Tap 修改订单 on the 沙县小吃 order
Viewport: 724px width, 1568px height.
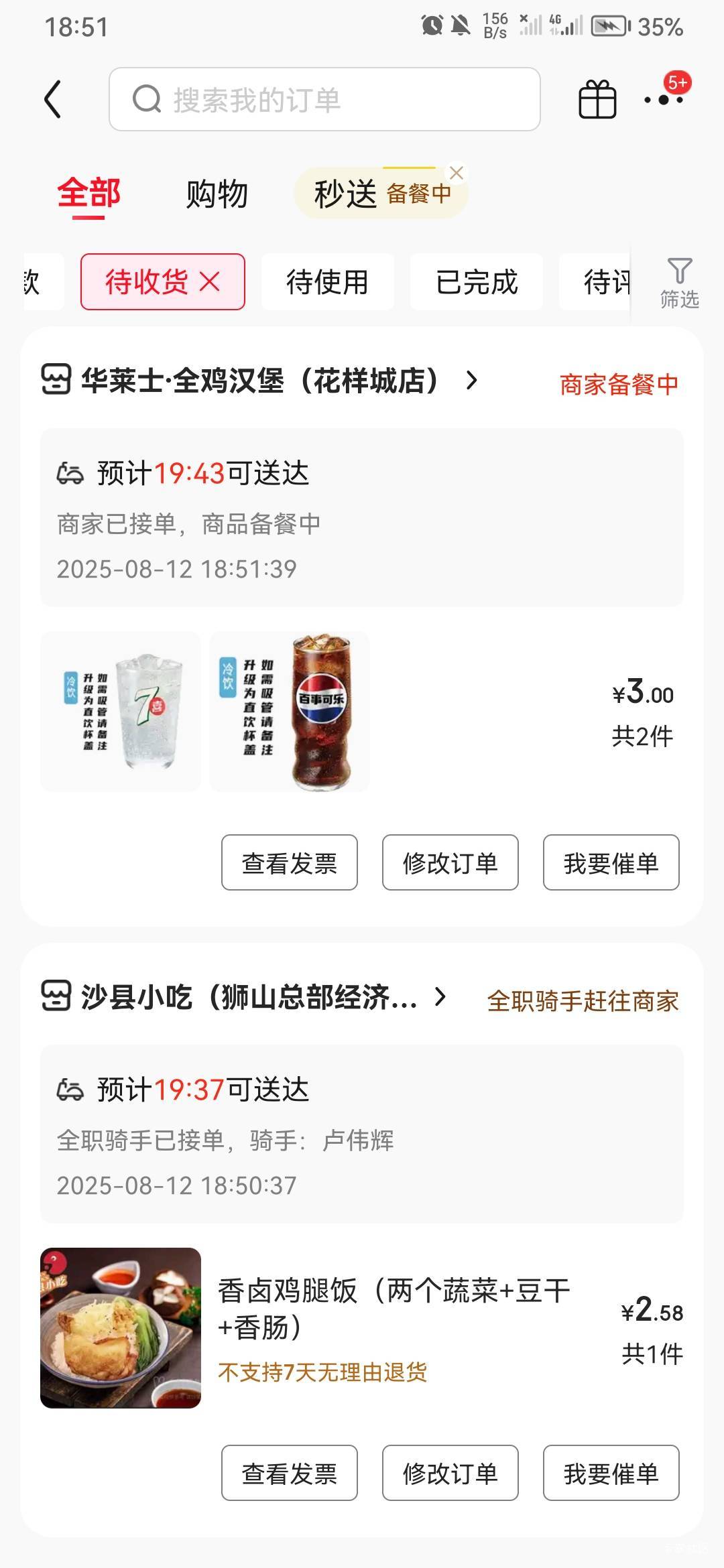tap(450, 1473)
